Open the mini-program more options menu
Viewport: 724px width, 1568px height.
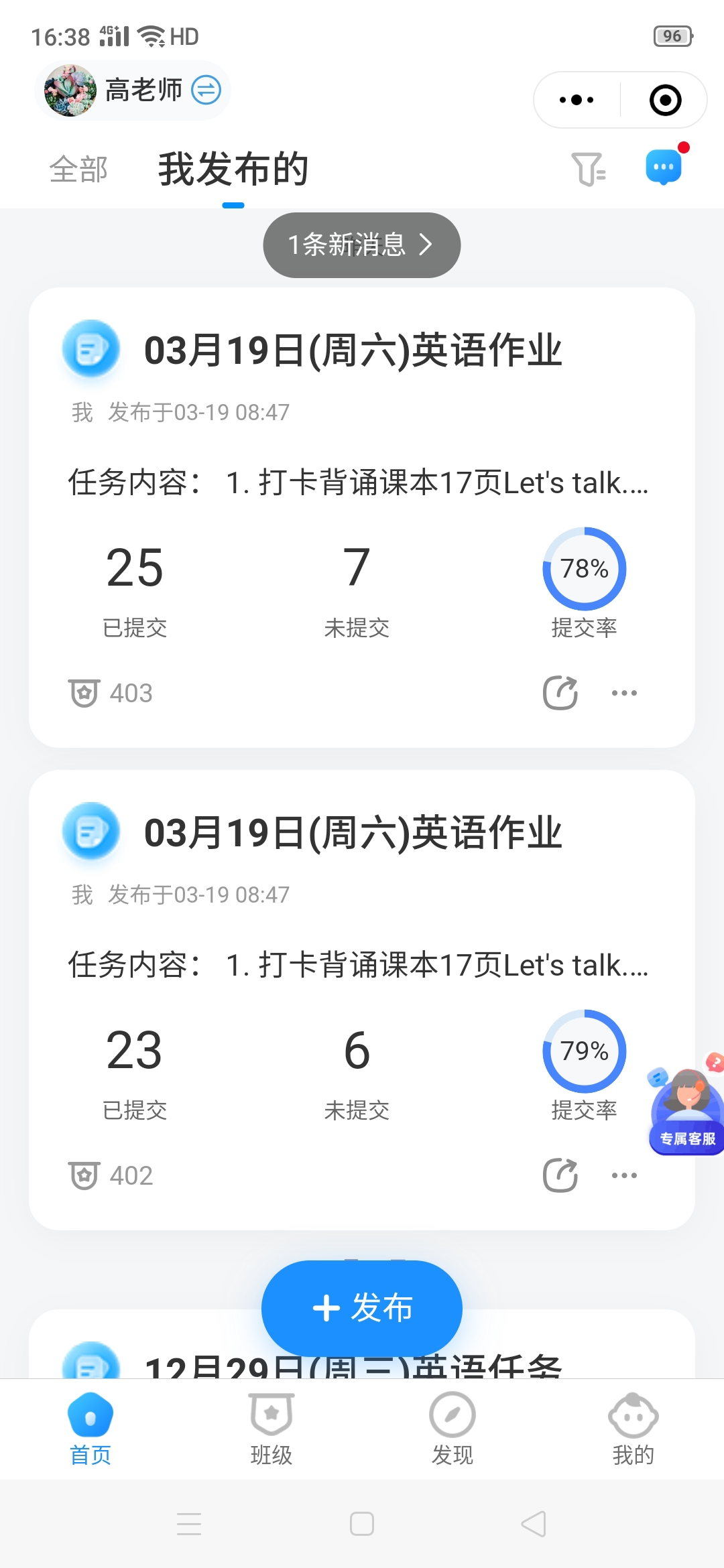(x=577, y=100)
